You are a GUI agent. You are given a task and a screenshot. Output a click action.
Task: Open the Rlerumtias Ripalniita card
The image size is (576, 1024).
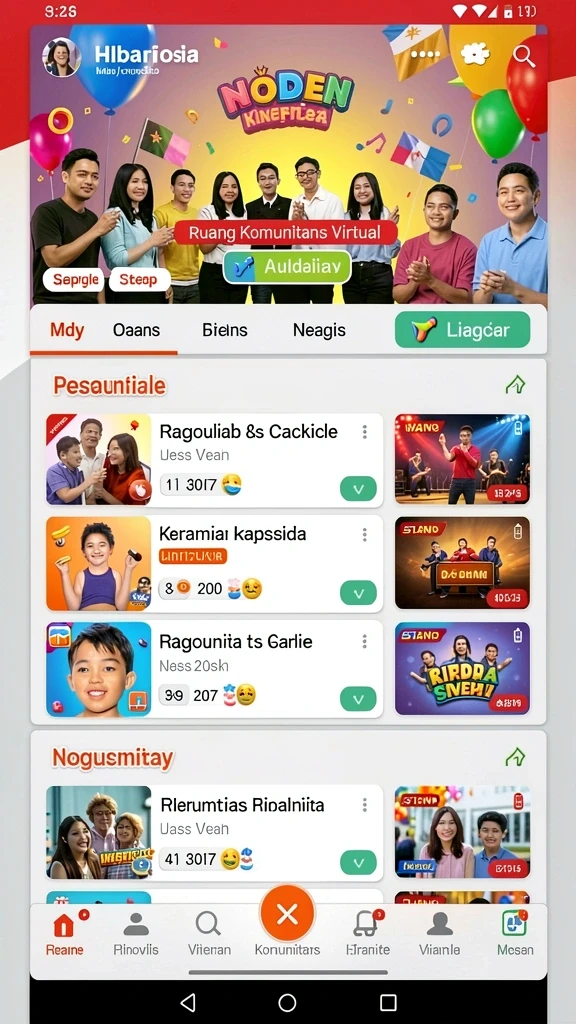tap(214, 833)
